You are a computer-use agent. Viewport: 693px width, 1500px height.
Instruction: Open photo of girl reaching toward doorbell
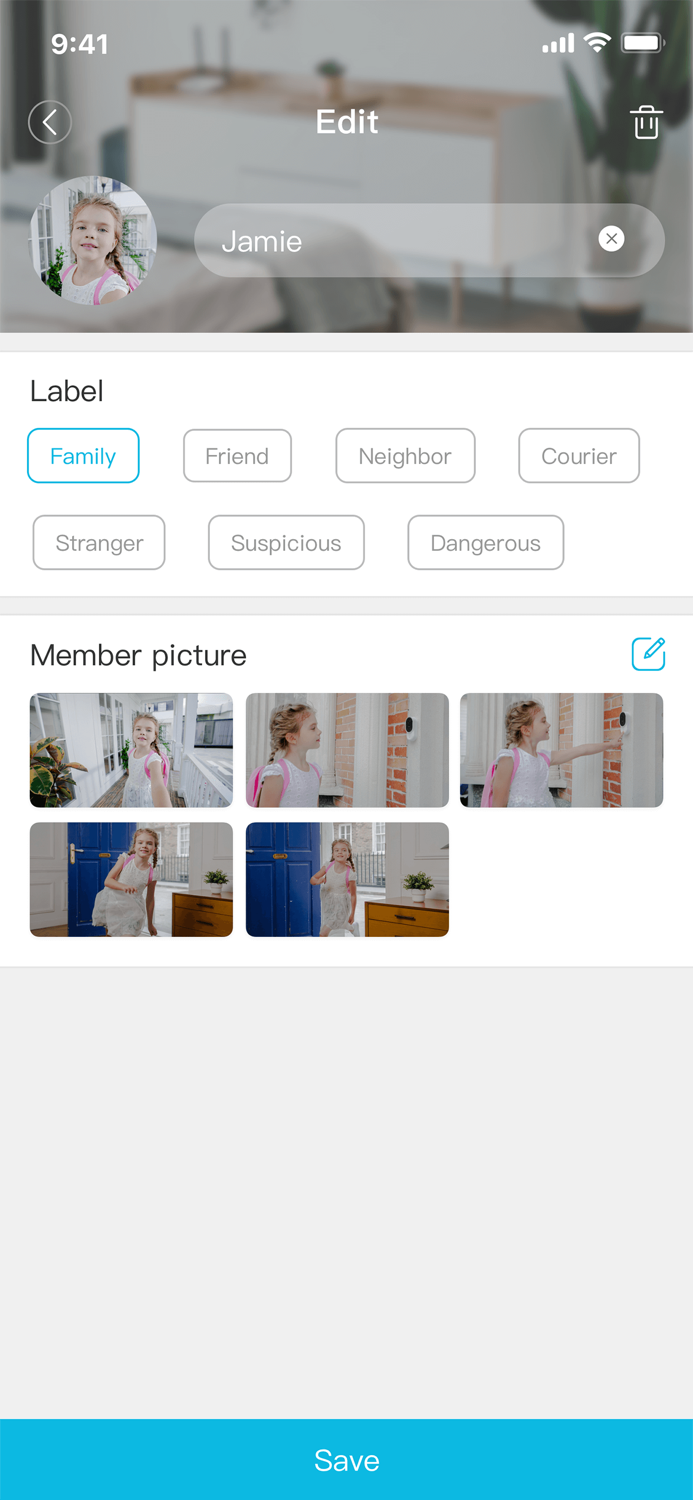click(561, 750)
